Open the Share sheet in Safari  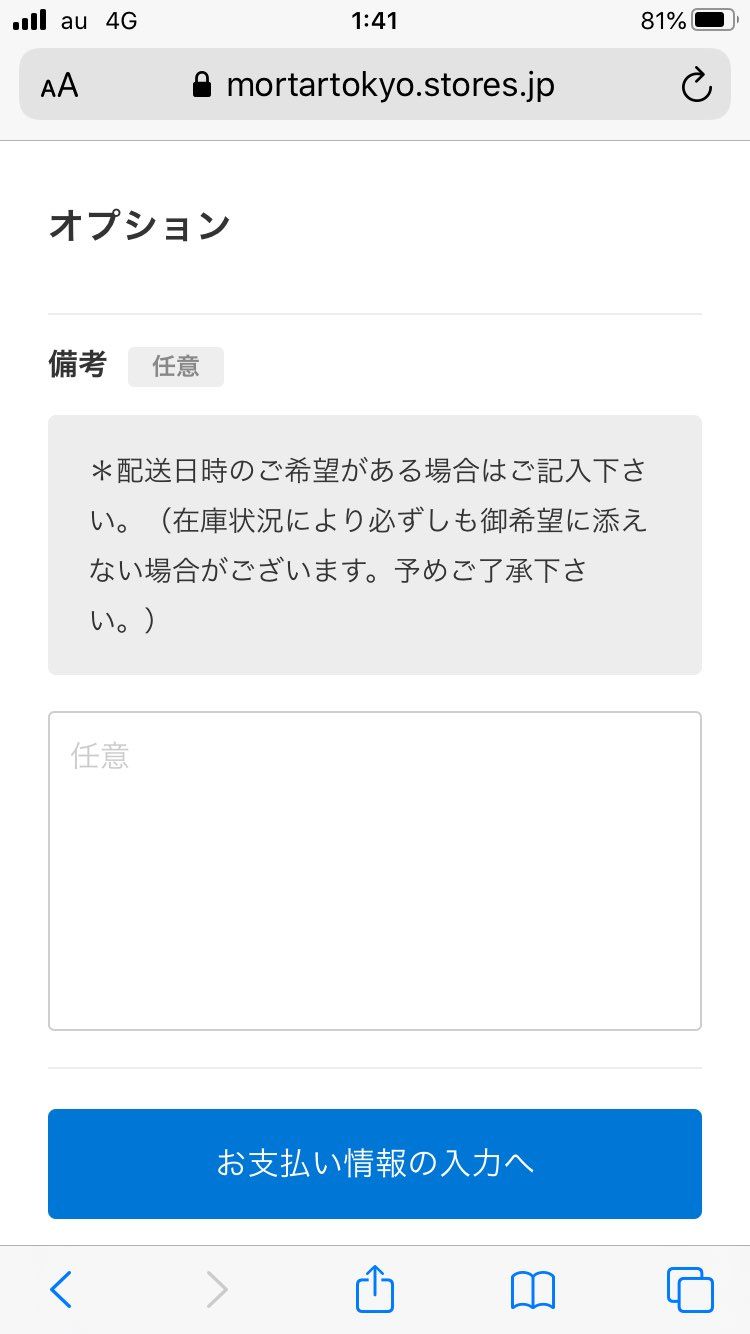point(374,1290)
